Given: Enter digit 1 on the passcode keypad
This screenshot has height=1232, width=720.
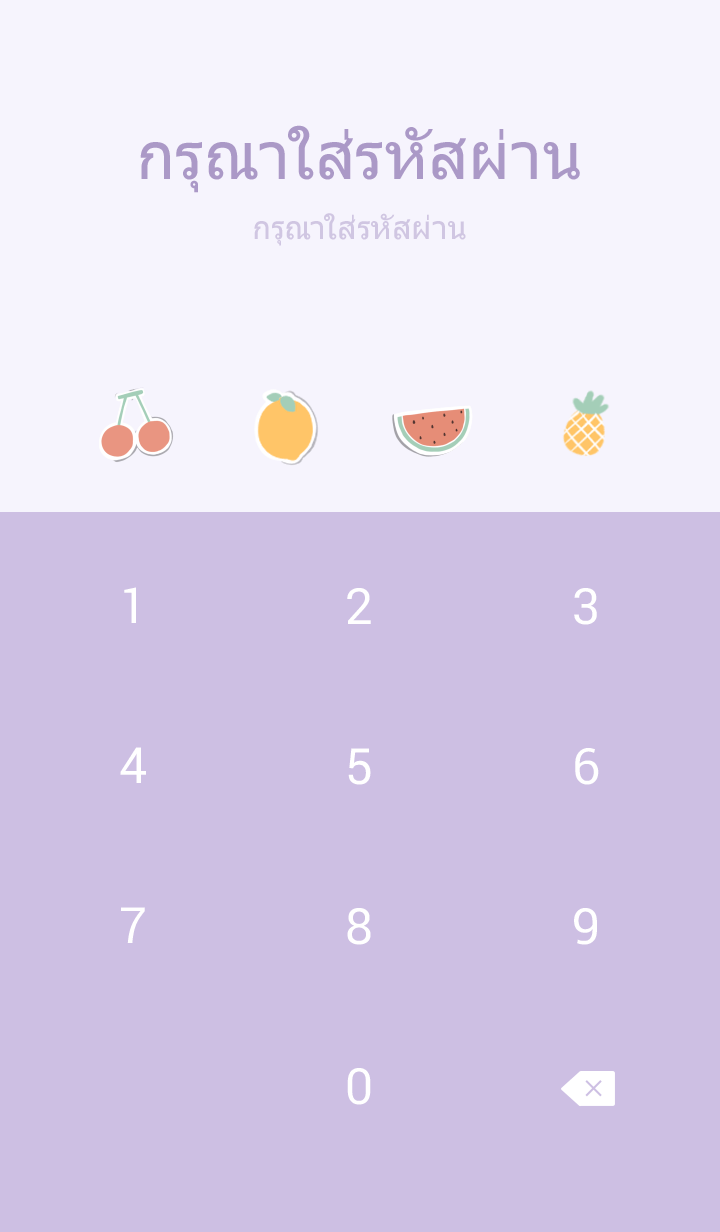Looking at the screenshot, I should [x=132, y=607].
